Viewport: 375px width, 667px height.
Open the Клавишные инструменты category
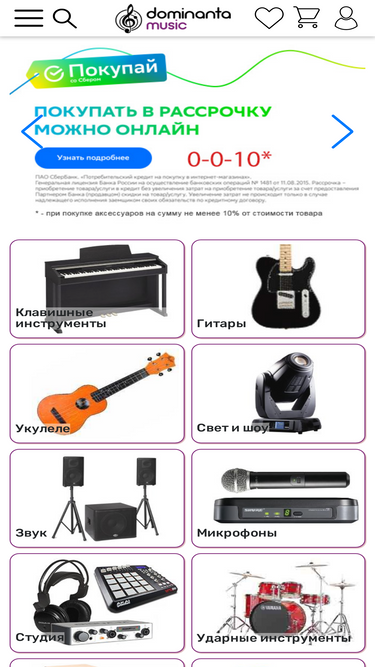[97, 289]
